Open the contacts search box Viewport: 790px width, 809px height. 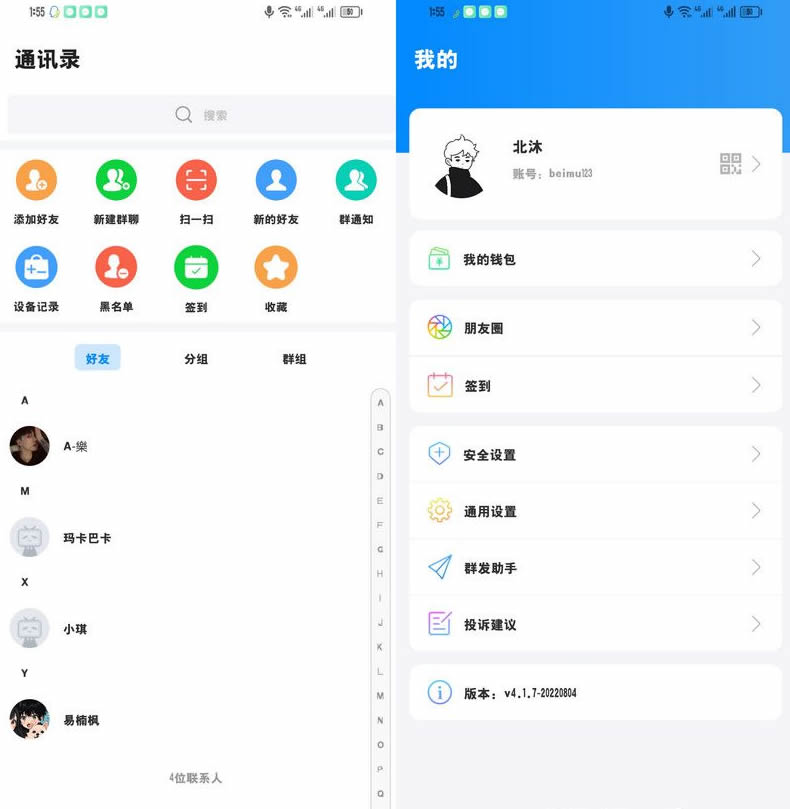200,115
